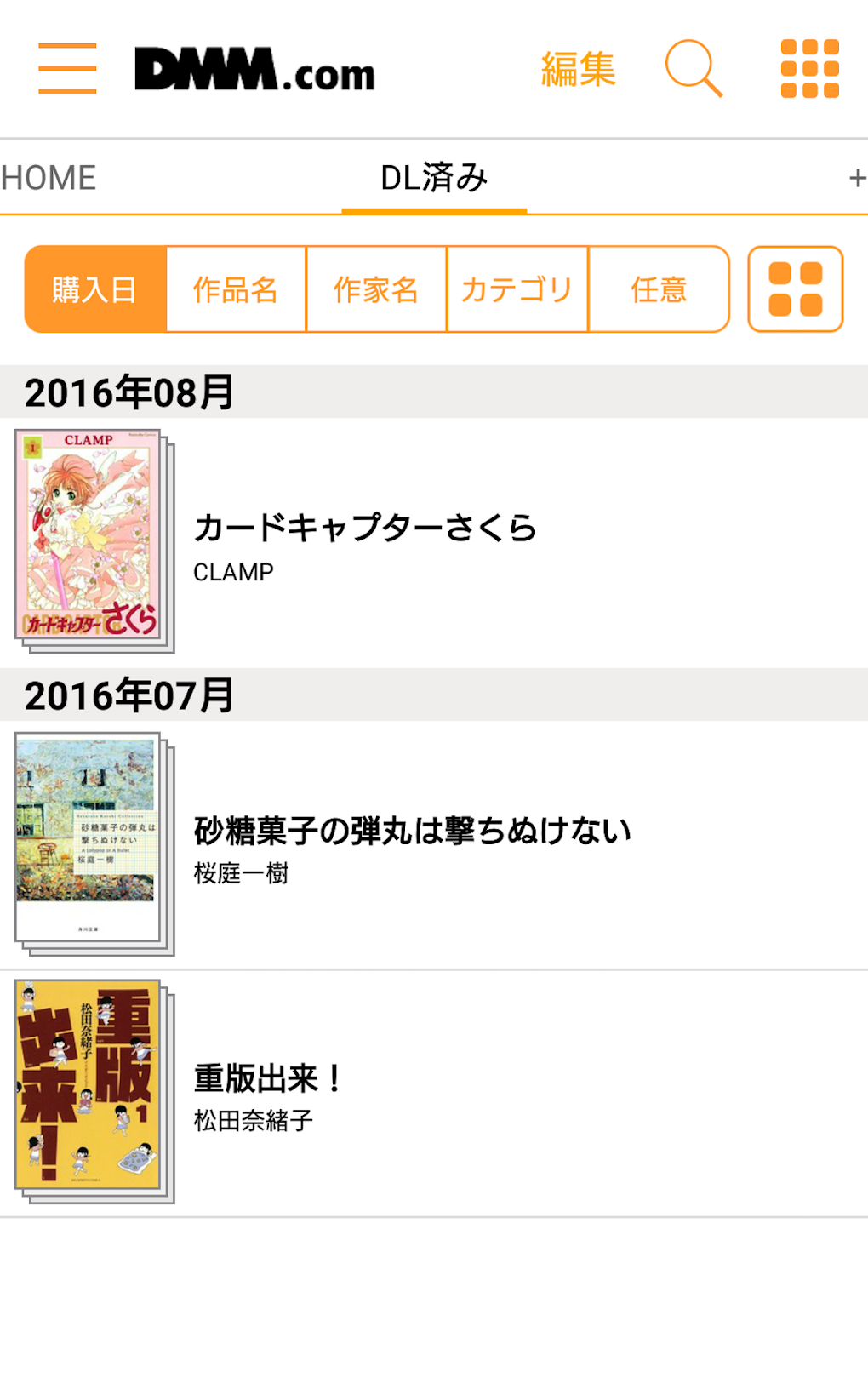Choose the 任意 custom sort
This screenshot has height=1389, width=868.
(659, 289)
